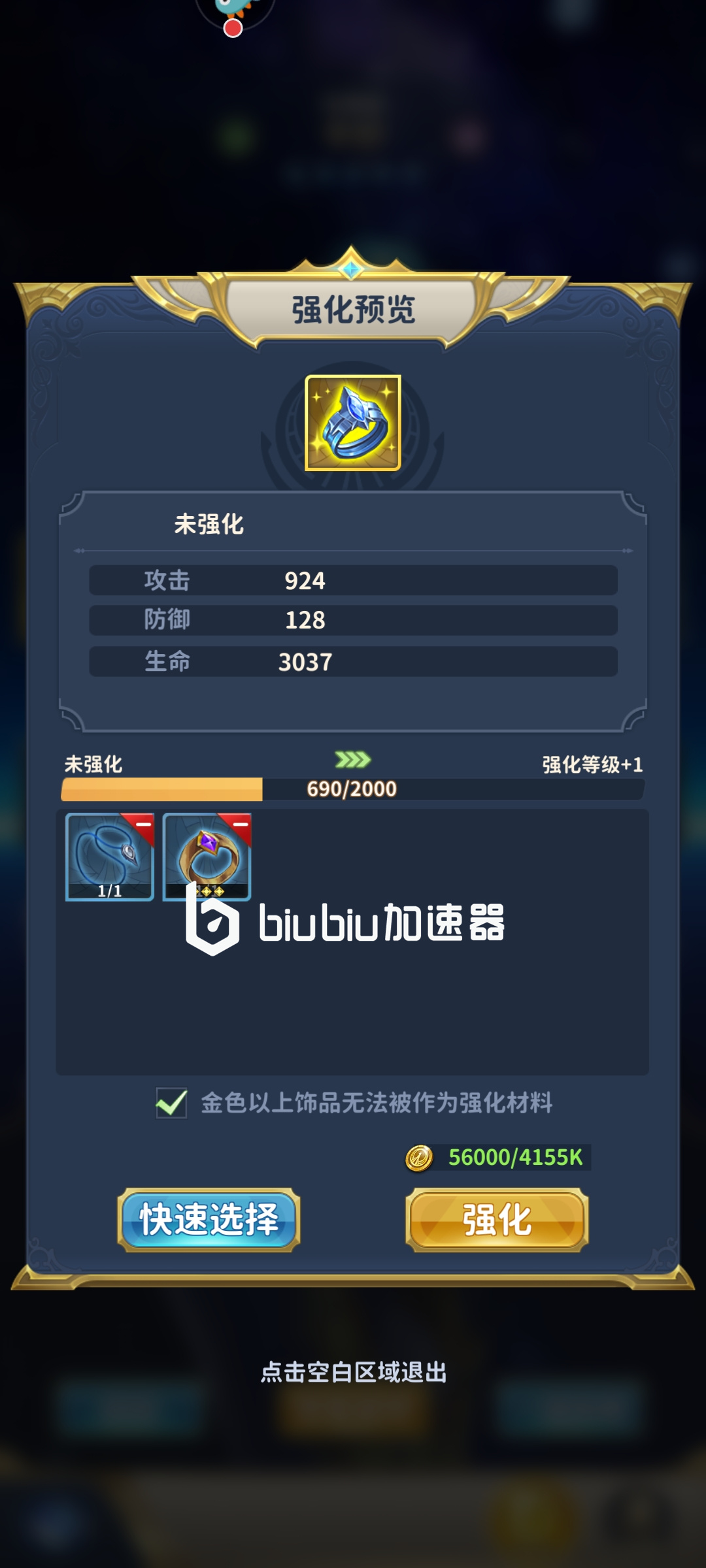706x1568 pixels.
Task: Confirm enhancement with the 强化 button
Action: click(497, 1219)
